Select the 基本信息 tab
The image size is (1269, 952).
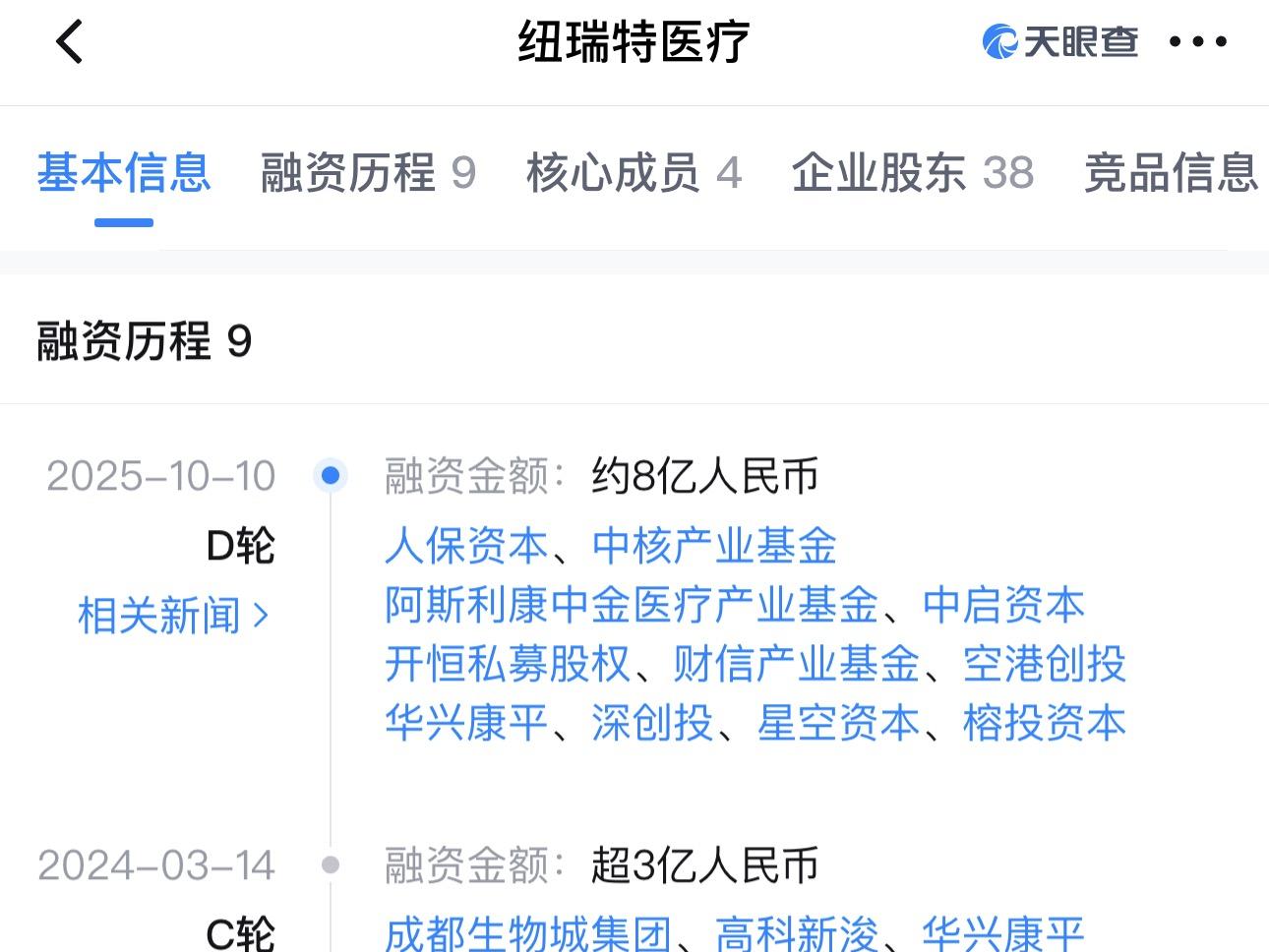[124, 173]
